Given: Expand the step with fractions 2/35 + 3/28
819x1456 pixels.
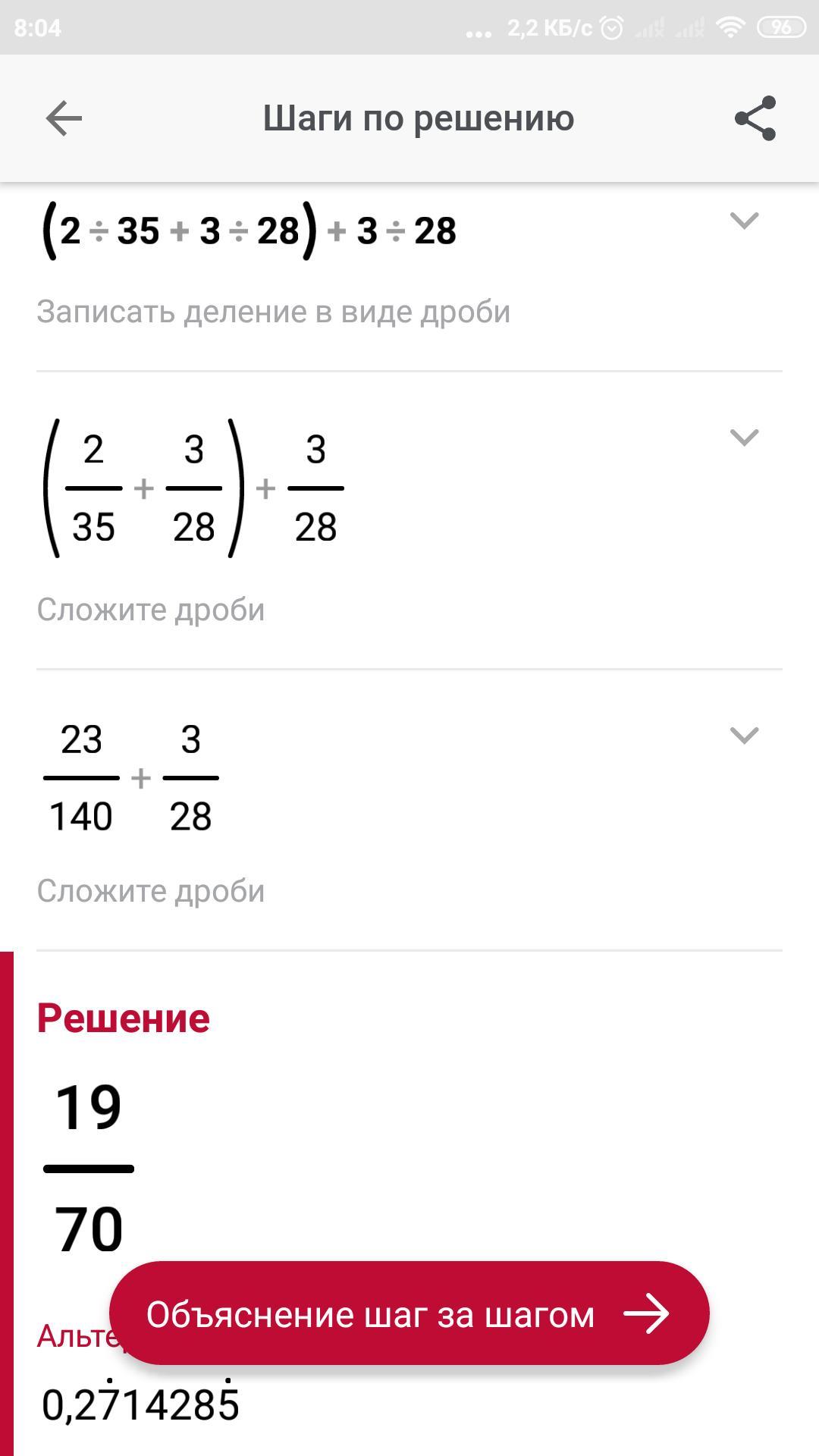Looking at the screenshot, I should click(744, 438).
